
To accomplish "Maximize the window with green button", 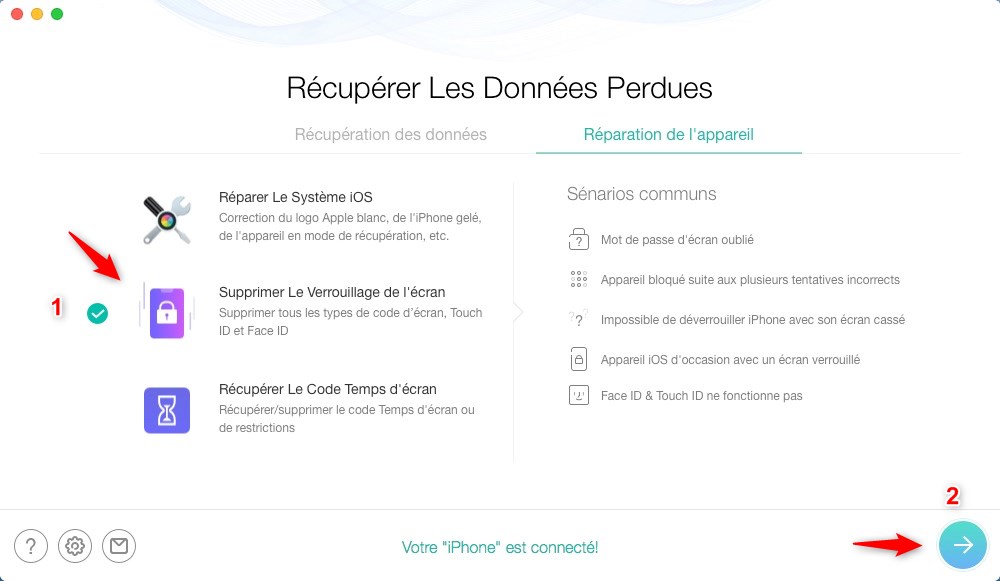I will (x=57, y=15).
